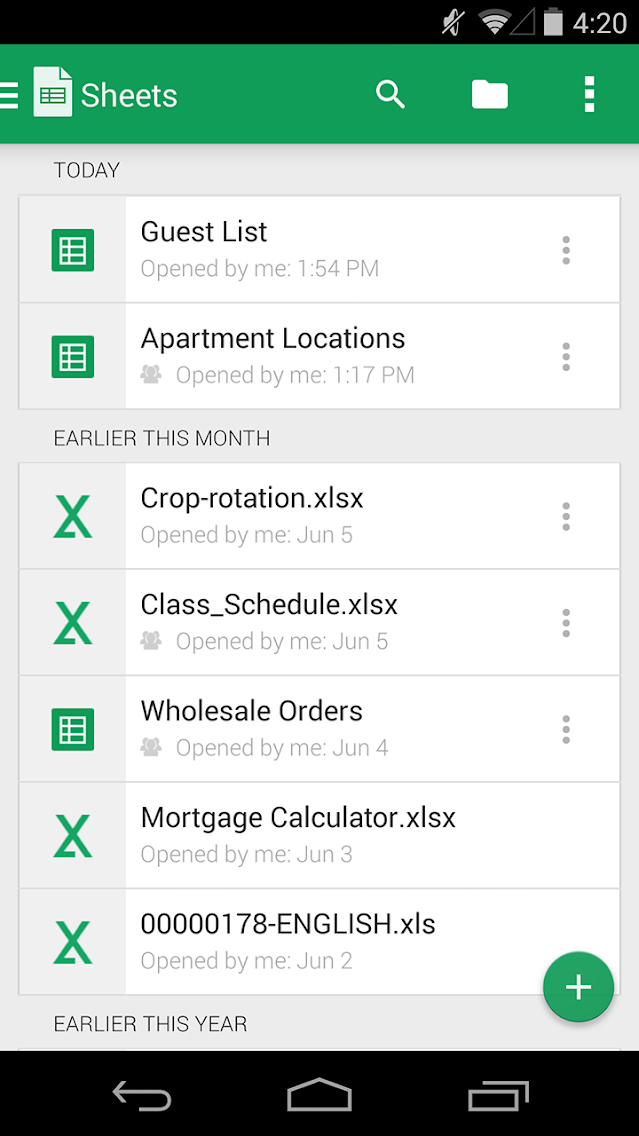This screenshot has height=1136, width=639.
Task: Show more options for Apartment Locations
Action: (x=566, y=357)
